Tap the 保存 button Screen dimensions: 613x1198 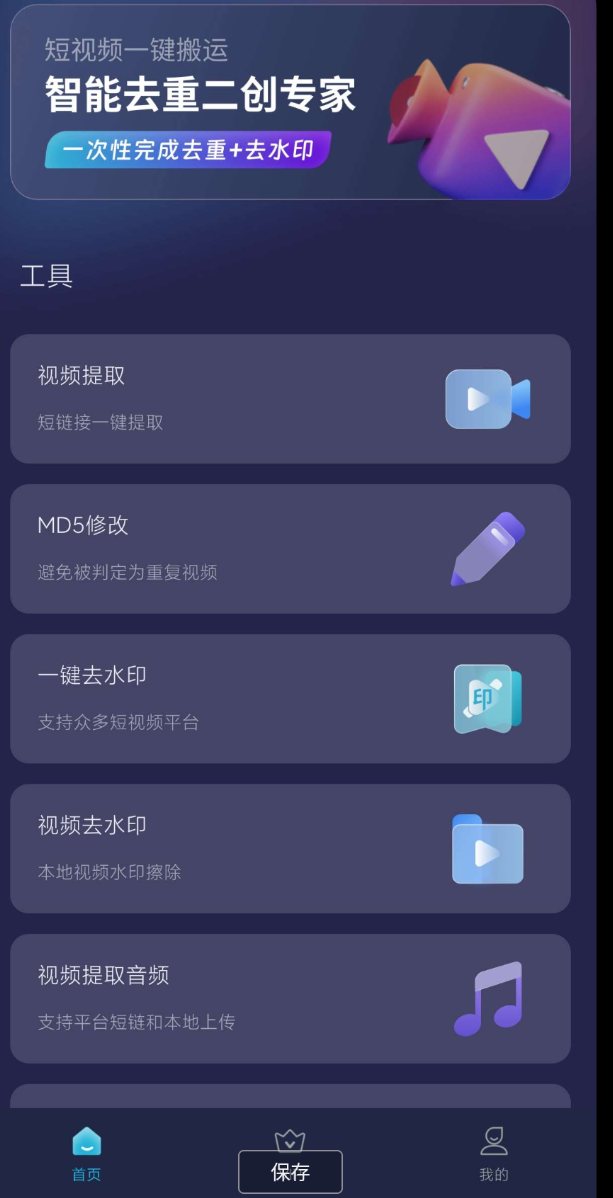point(290,1172)
